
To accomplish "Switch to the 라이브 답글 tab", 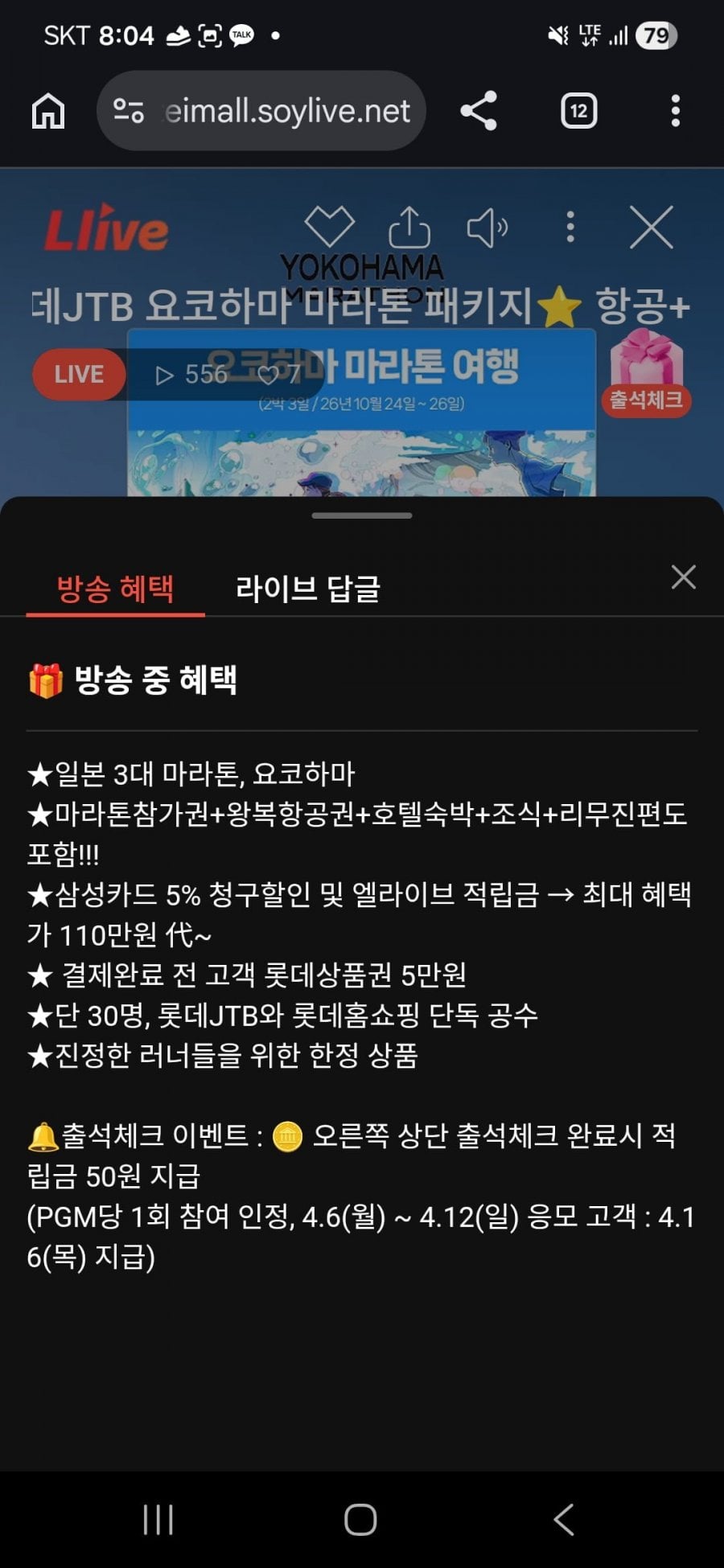I will tap(307, 589).
